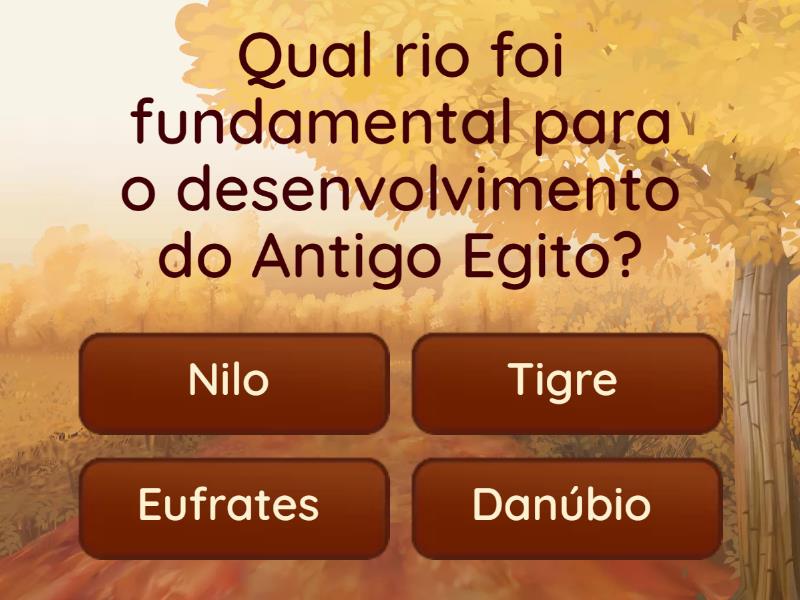Pick the Eufrates option
The height and width of the screenshot is (600, 800).
pyautogui.click(x=233, y=507)
